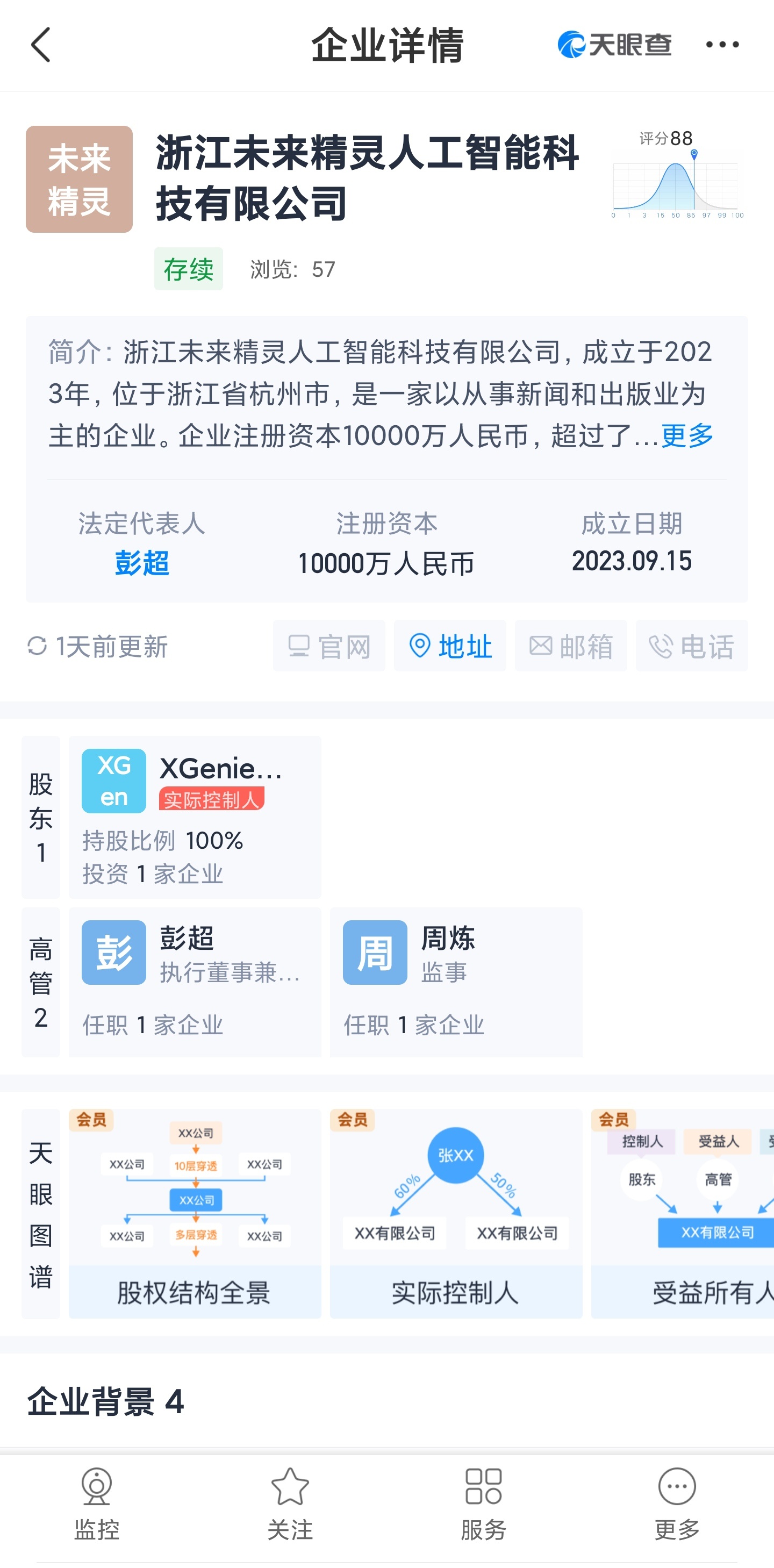The height and width of the screenshot is (1568, 774).
Task: Open 服务 in the bottom bar
Action: (x=483, y=1502)
